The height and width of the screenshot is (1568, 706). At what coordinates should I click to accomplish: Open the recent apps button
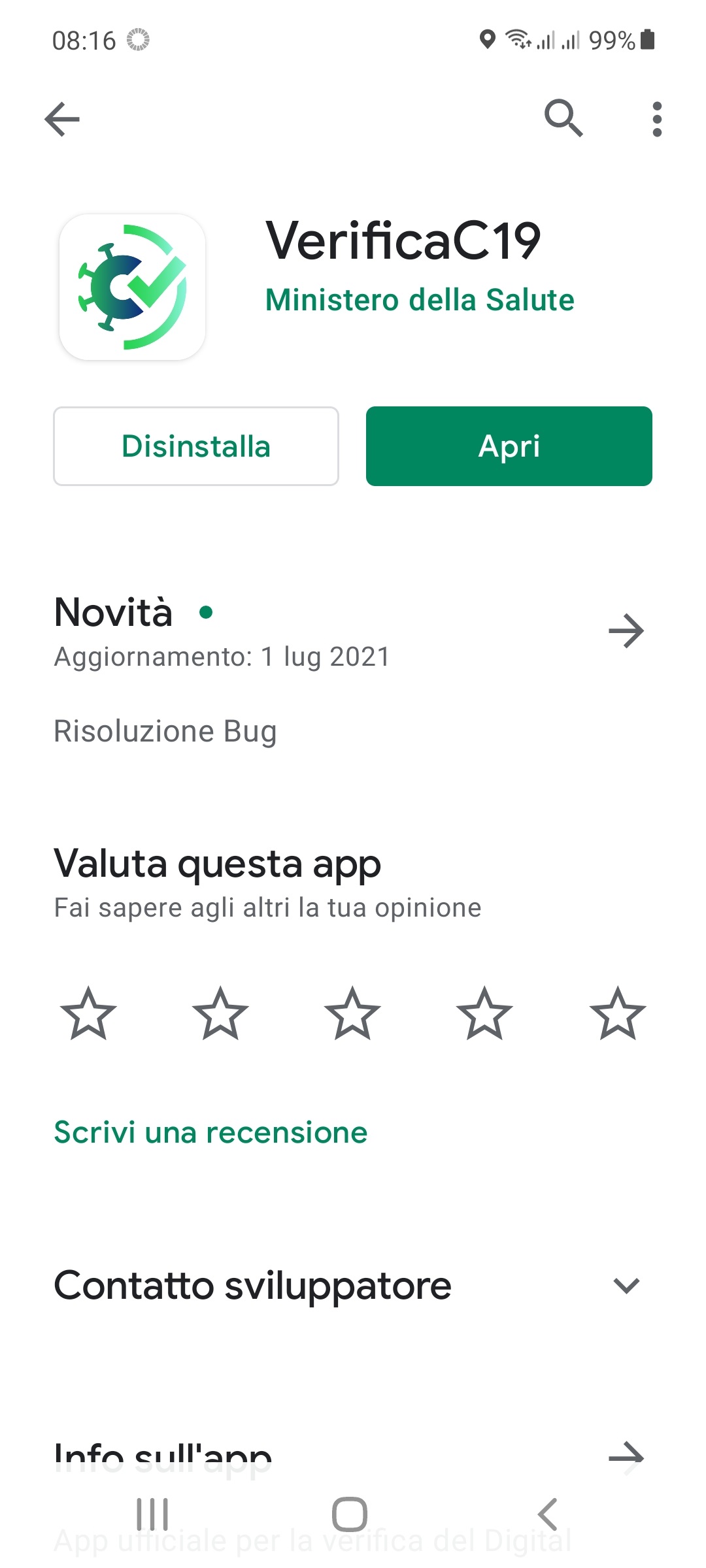tap(152, 1514)
